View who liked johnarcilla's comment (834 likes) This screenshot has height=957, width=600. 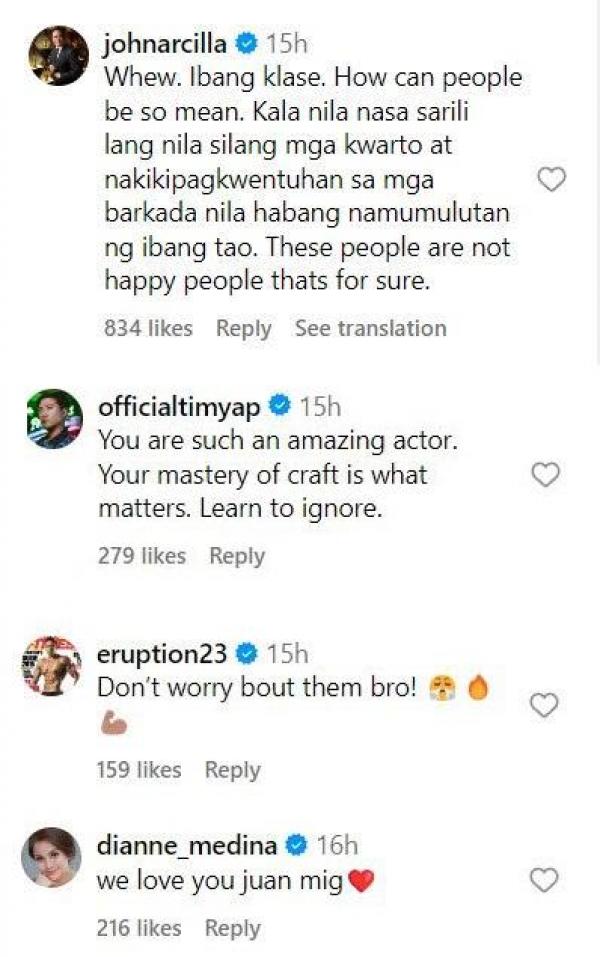[x=148, y=328]
